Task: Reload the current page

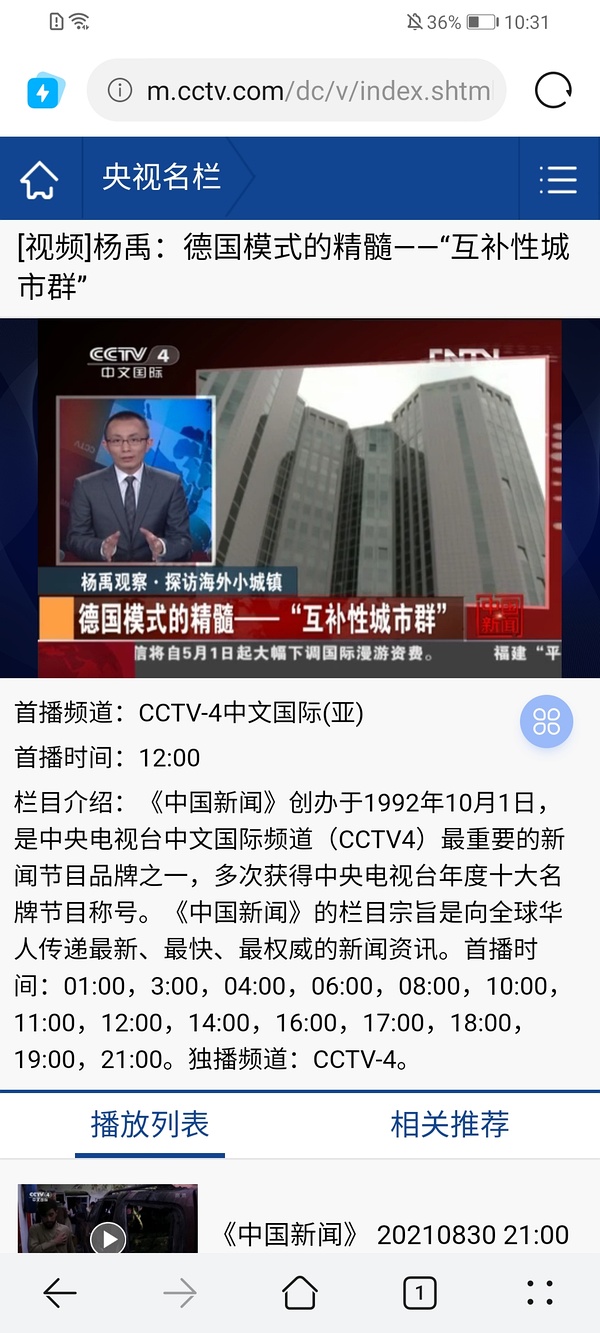Action: coord(553,91)
